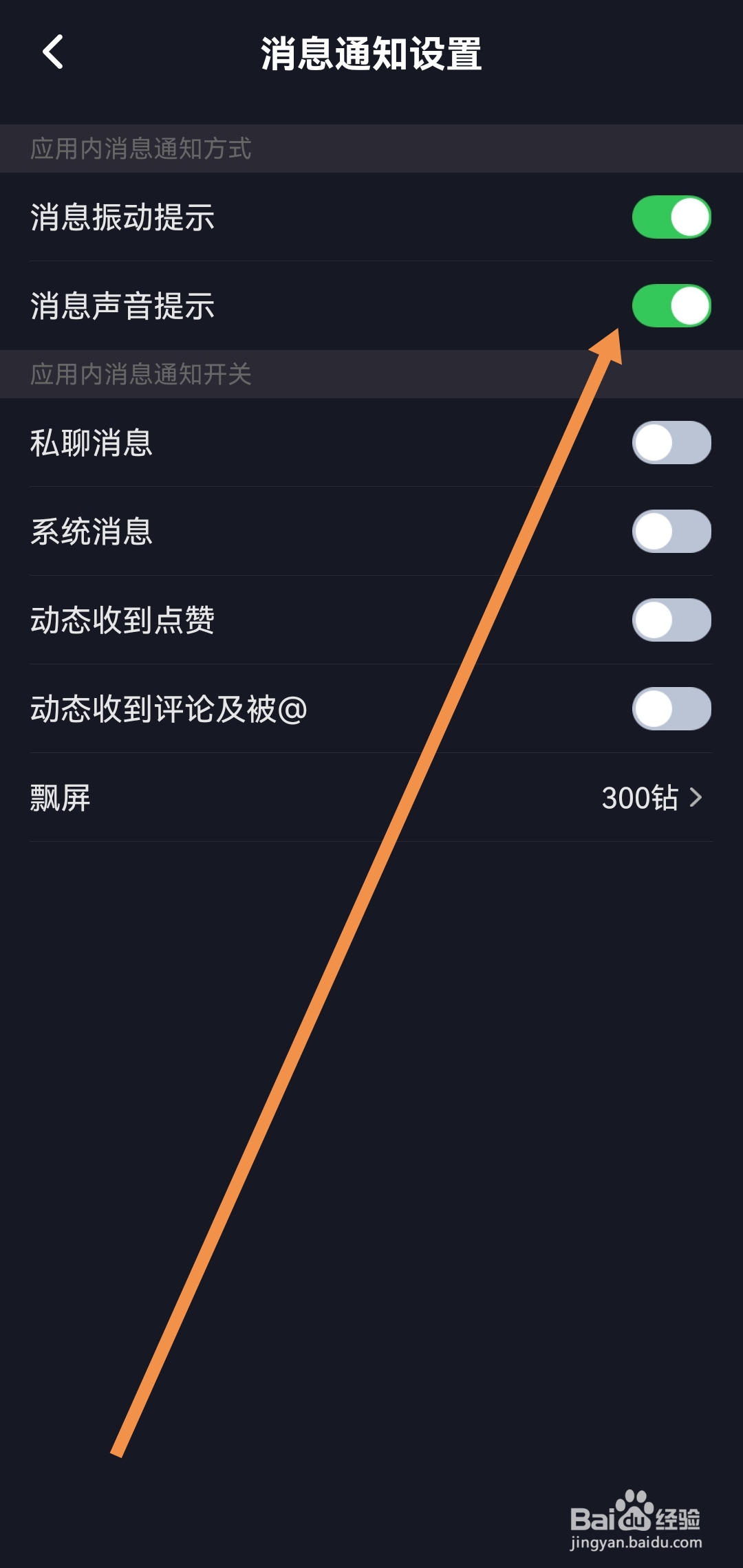Turn off 消息振动提示
This screenshot has height=1568, width=743.
[x=671, y=217]
